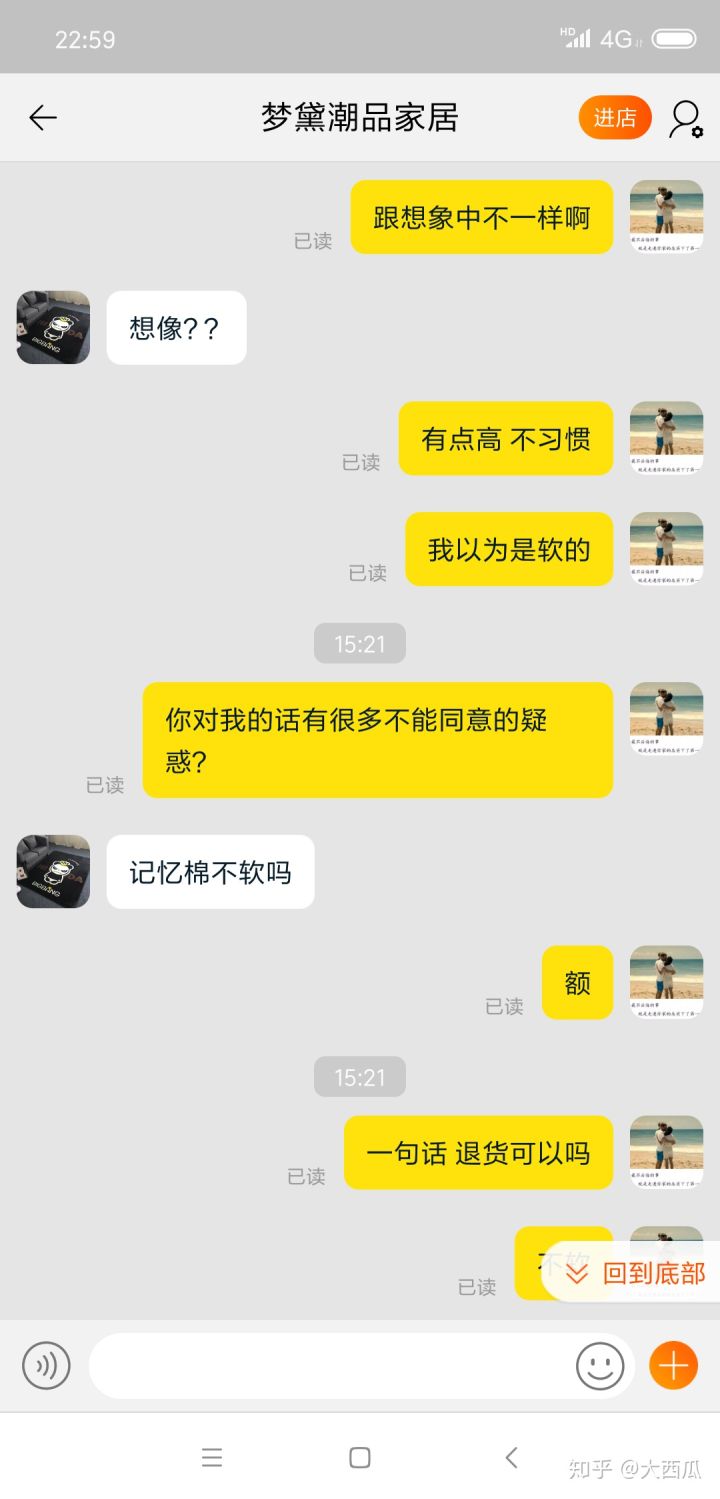Open chat profile settings icon

tap(686, 118)
